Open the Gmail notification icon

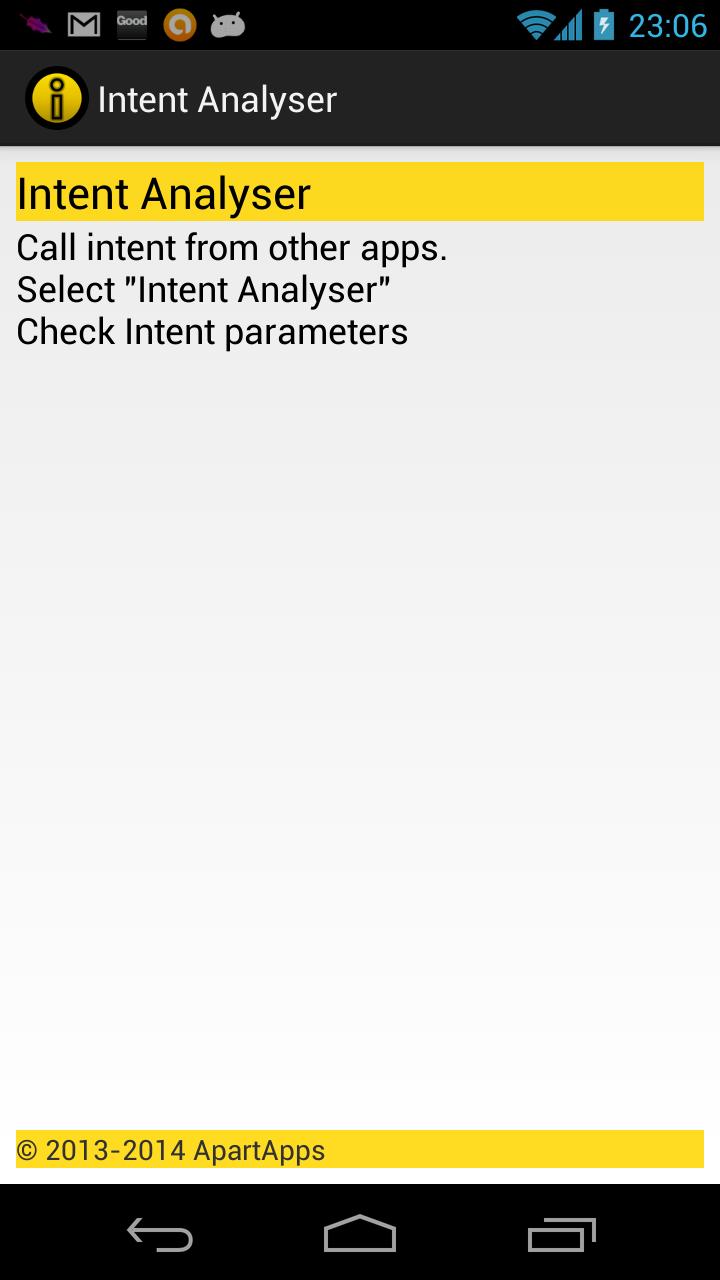(83, 23)
